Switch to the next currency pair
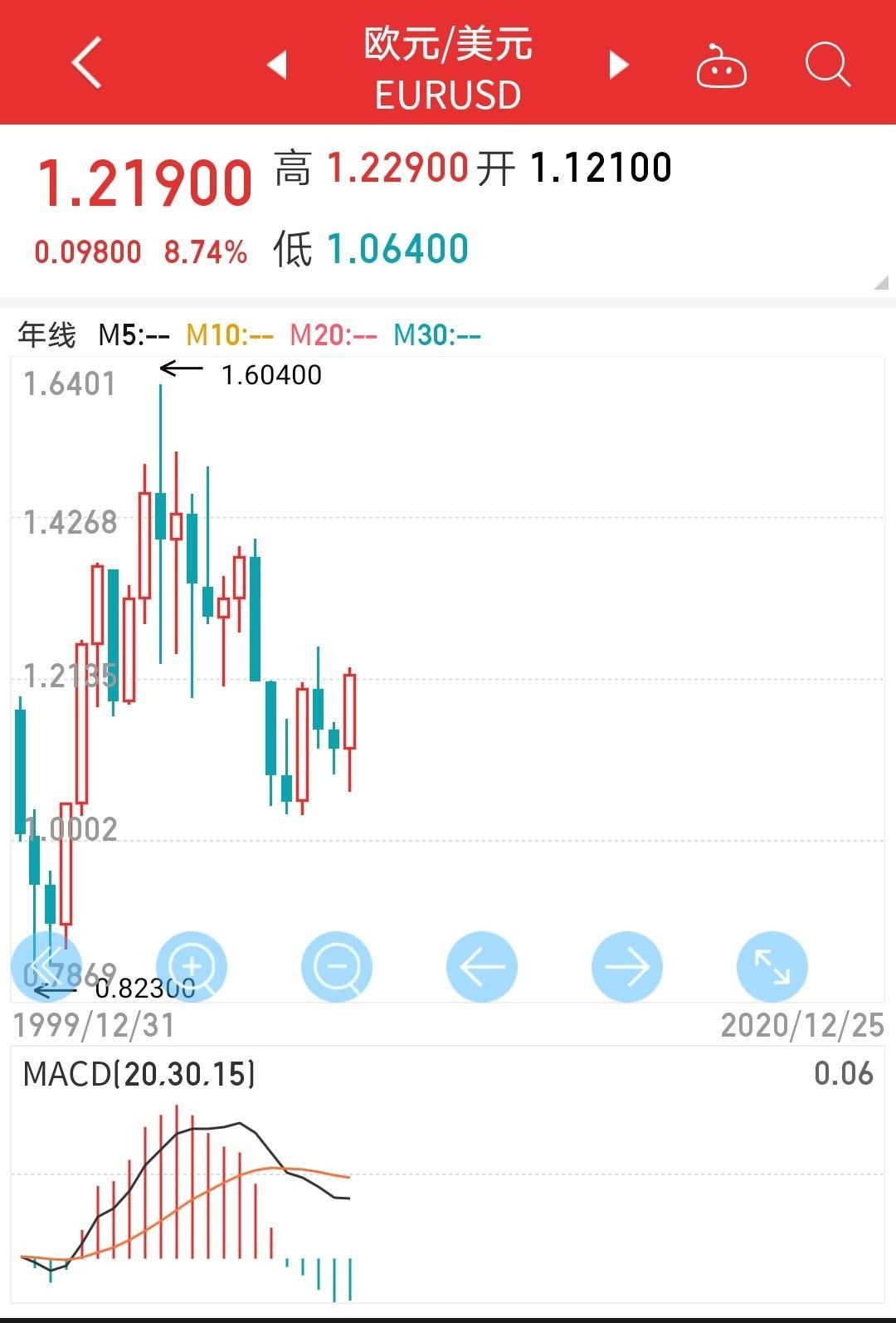 pyautogui.click(x=618, y=65)
